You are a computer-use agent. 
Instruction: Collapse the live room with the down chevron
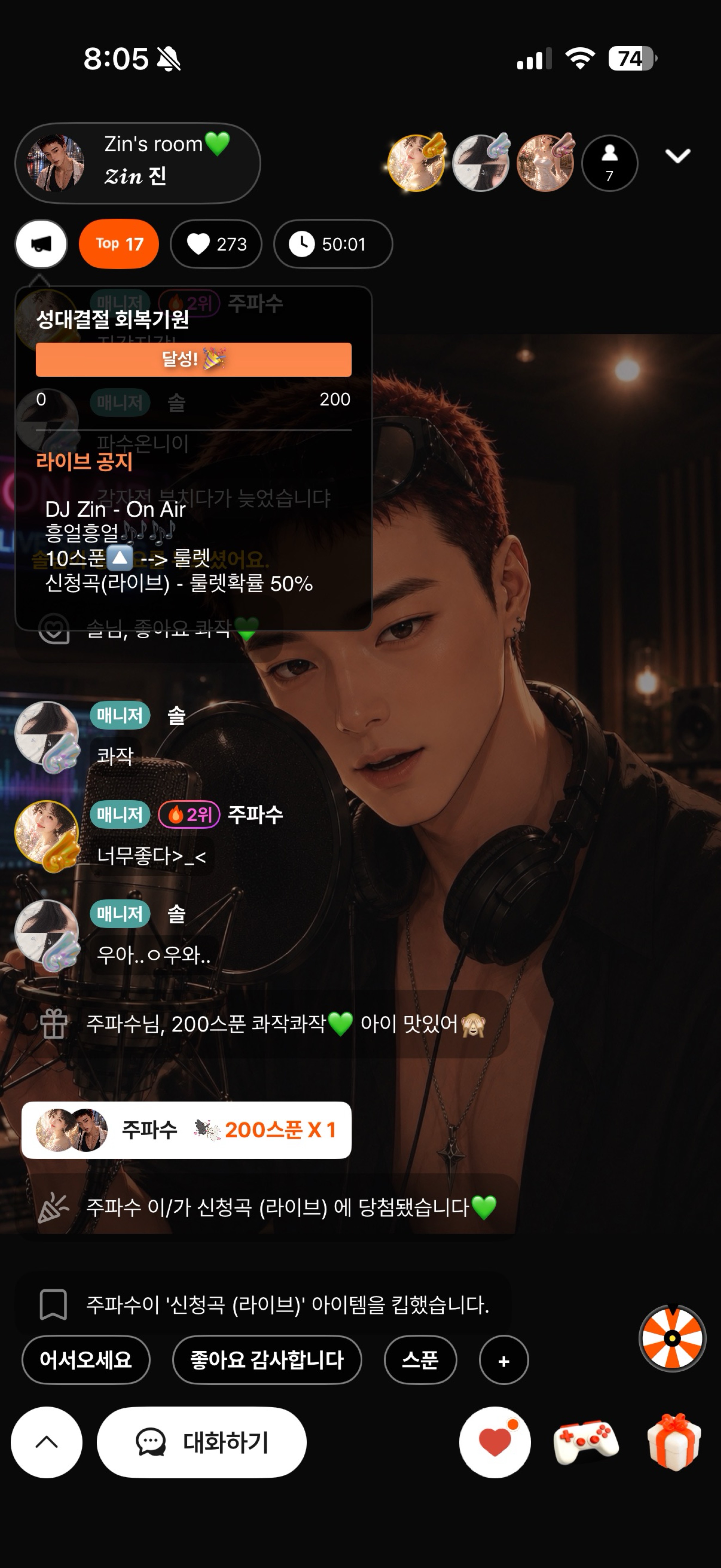click(x=677, y=156)
